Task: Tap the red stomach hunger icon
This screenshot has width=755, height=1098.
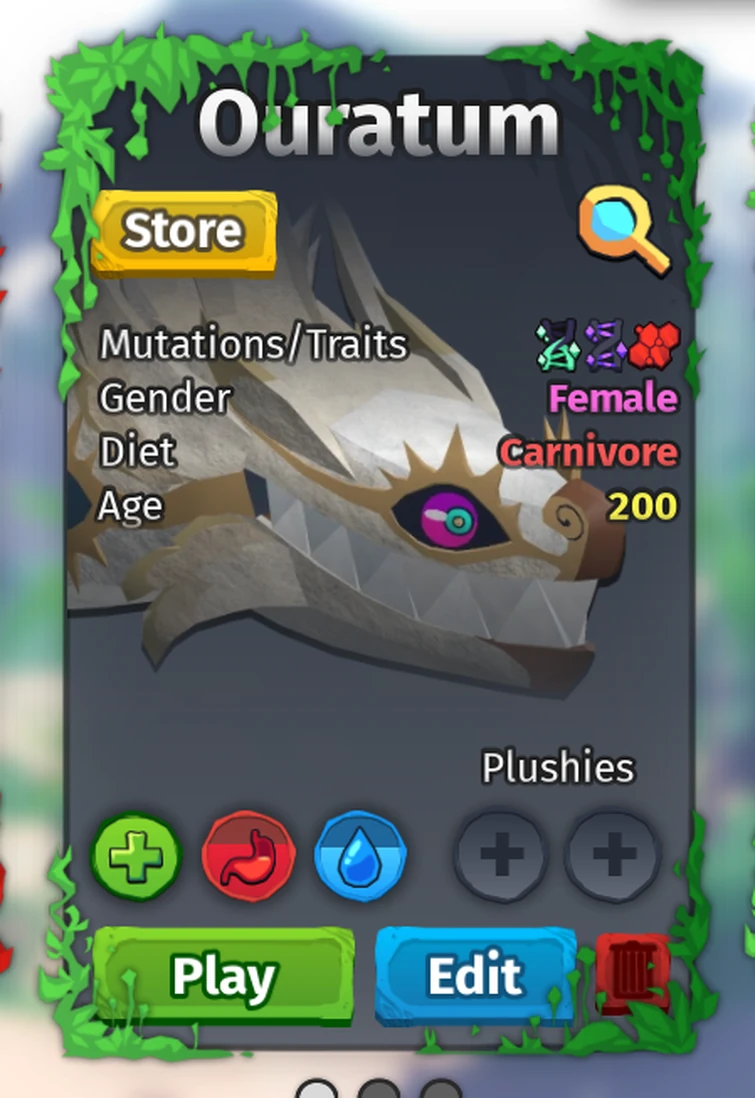Action: coord(248,857)
